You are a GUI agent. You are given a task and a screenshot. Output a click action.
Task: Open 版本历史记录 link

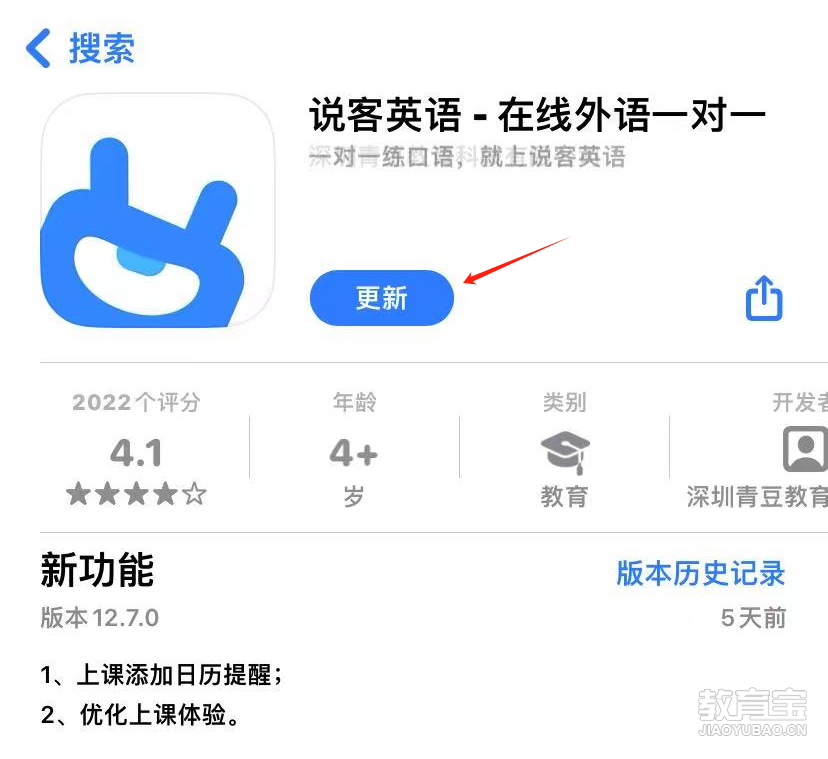click(x=700, y=573)
